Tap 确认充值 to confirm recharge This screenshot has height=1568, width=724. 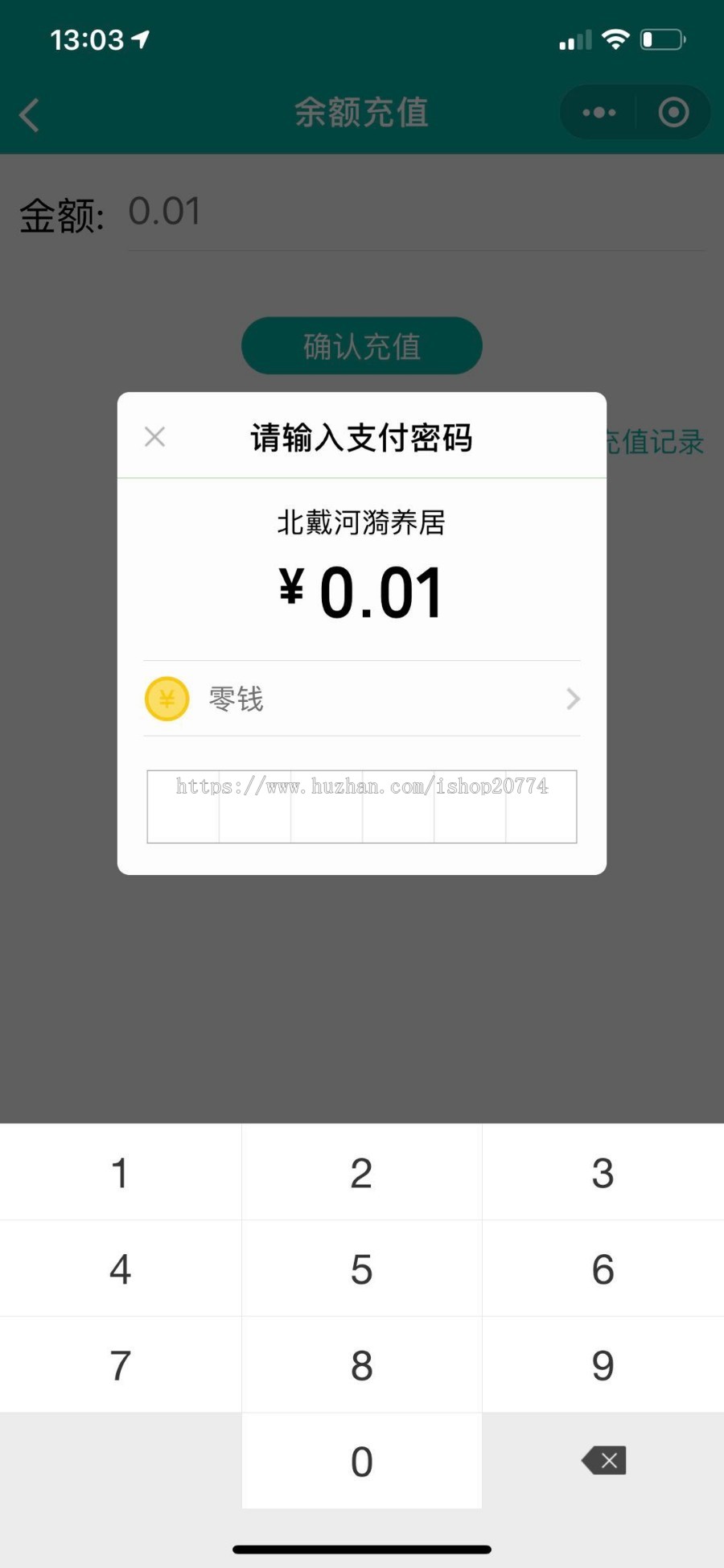[x=361, y=345]
